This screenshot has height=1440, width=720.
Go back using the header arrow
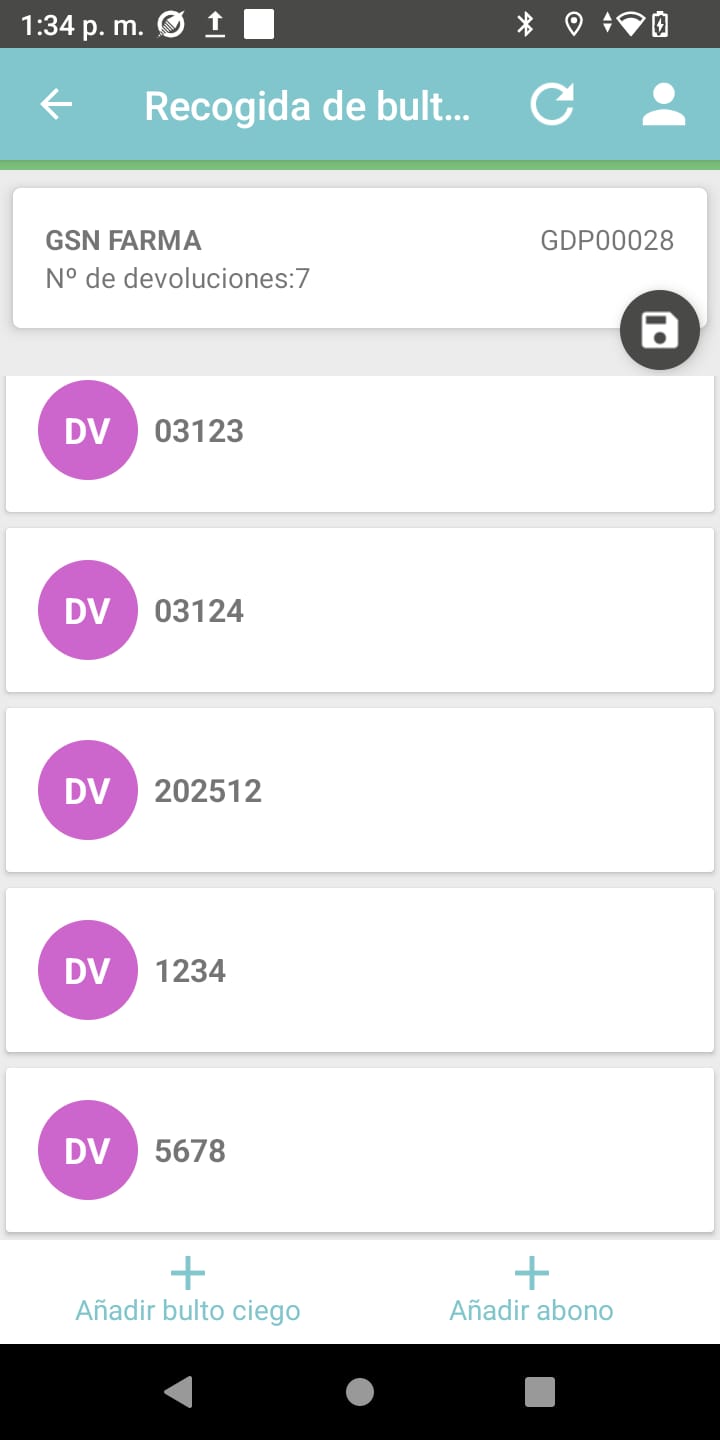click(56, 105)
